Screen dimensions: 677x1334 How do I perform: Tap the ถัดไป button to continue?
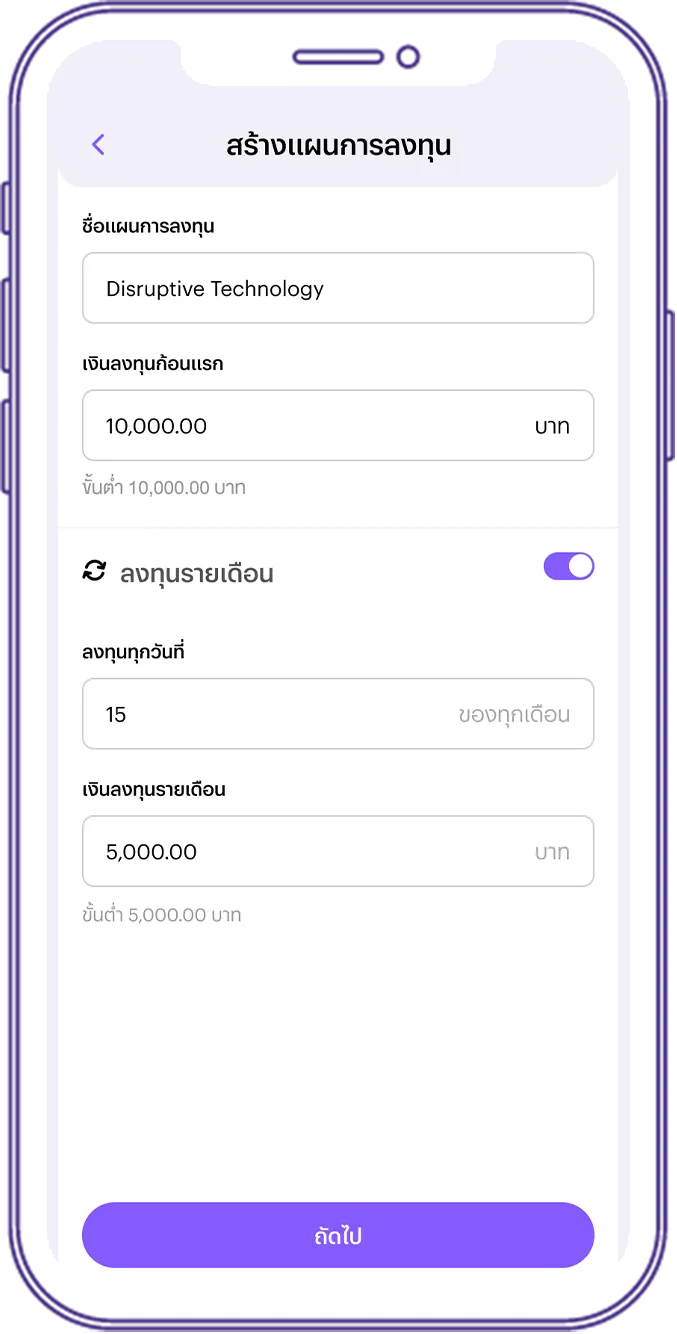338,1235
